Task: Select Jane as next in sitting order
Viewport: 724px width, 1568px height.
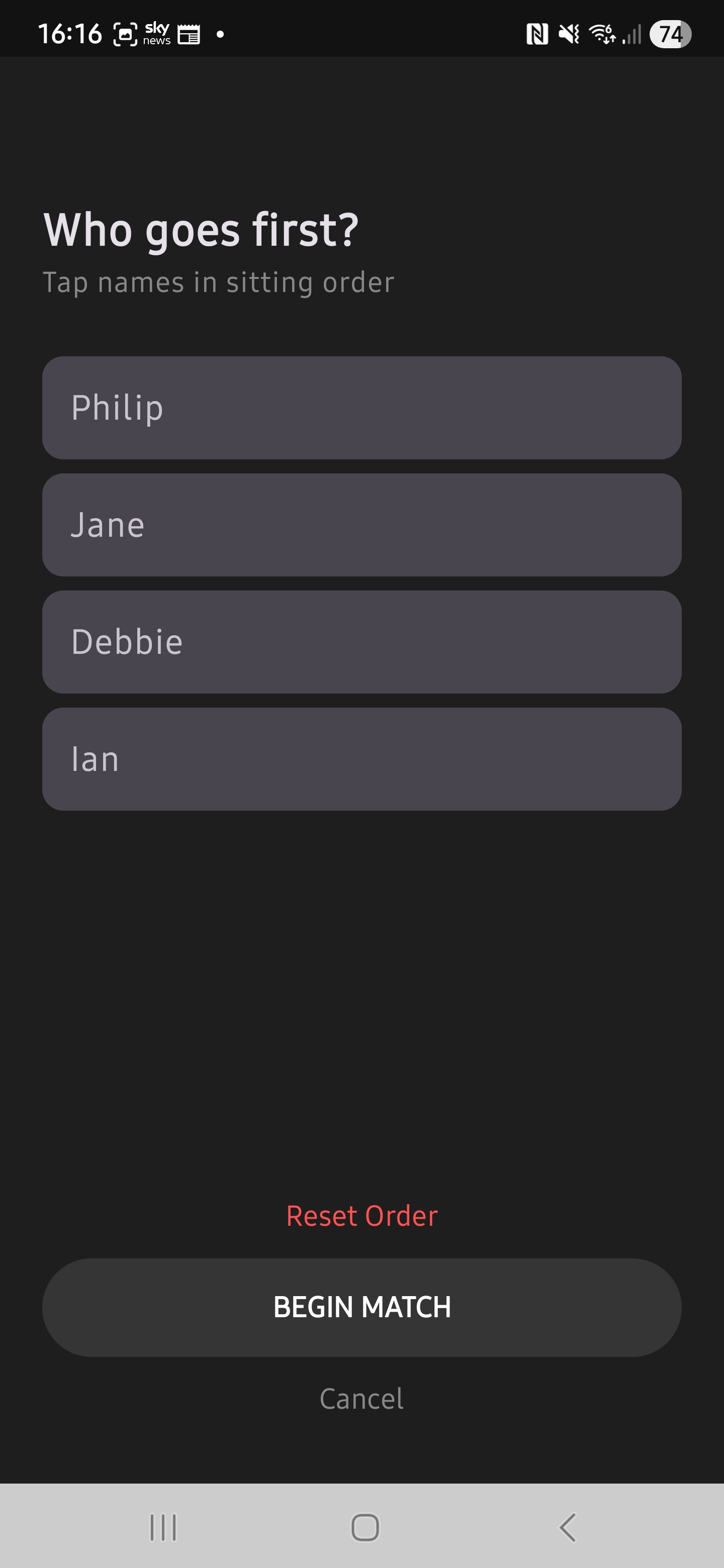Action: tap(361, 525)
